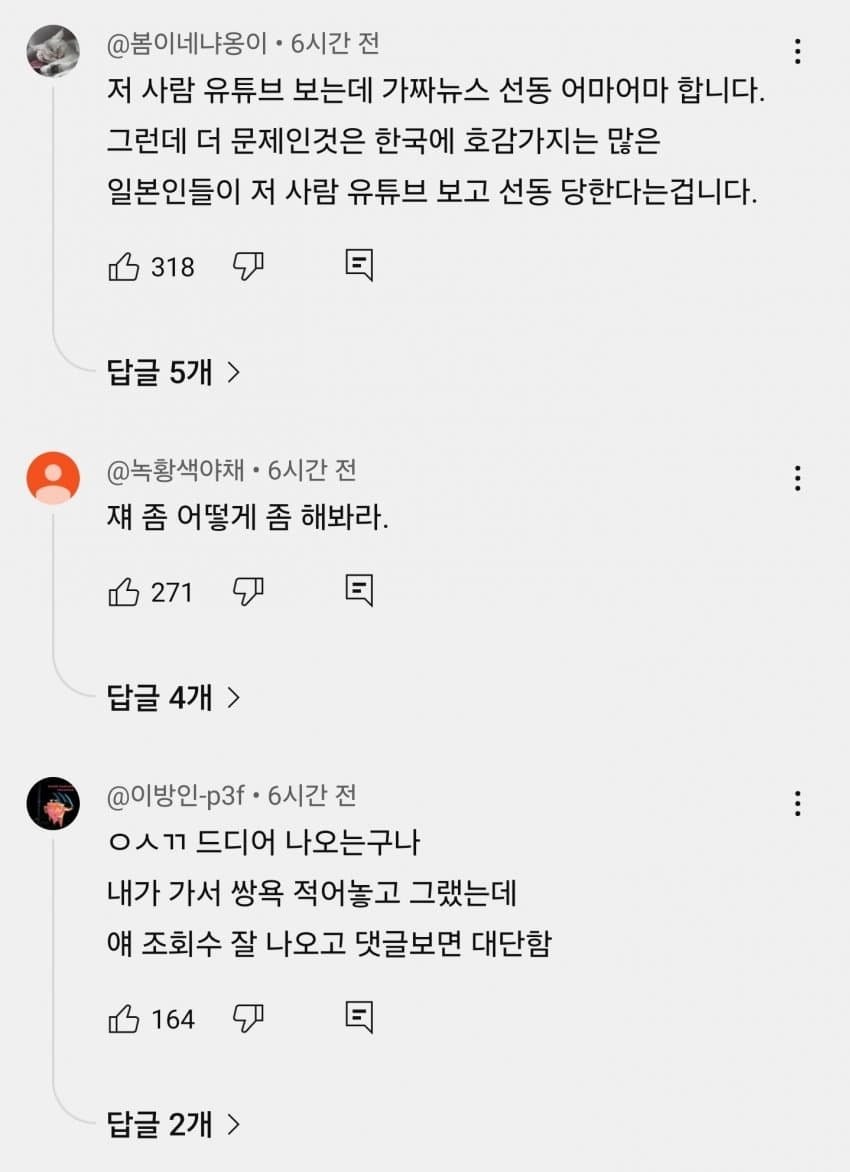Dislike the comment by @봄이네냐옹이
This screenshot has height=1172, width=850.
click(247, 266)
